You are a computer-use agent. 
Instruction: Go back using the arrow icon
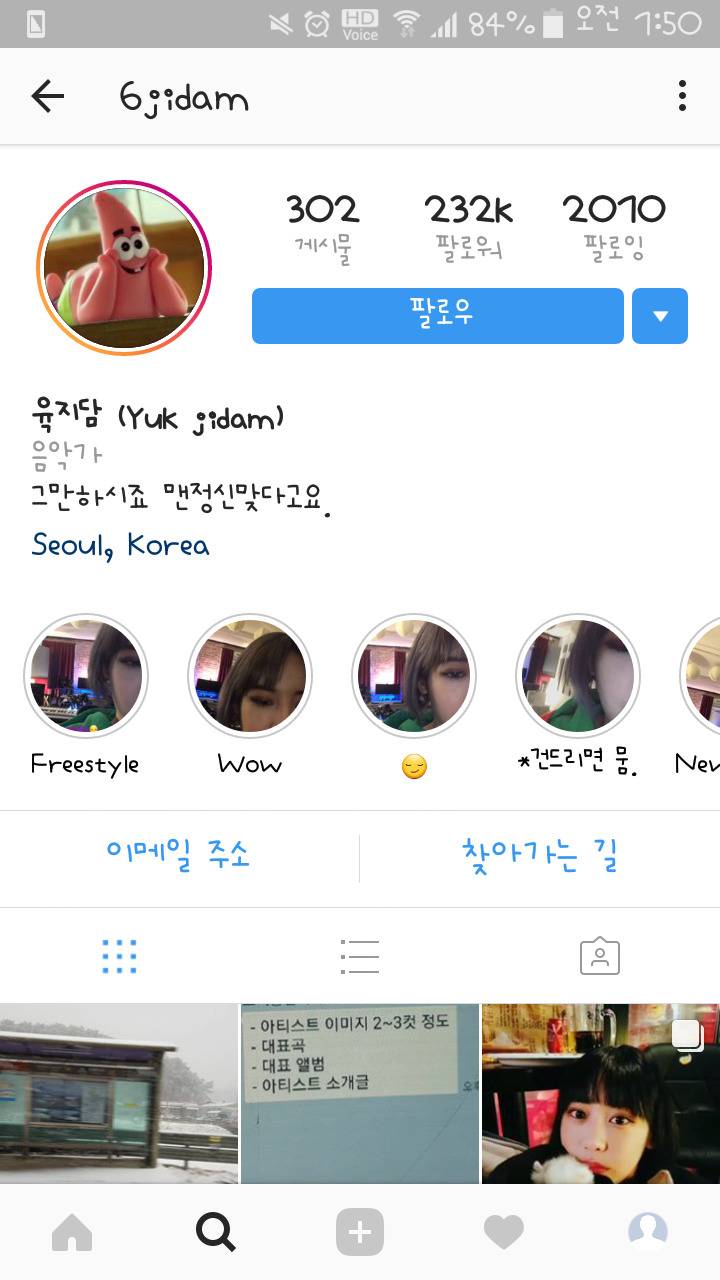tap(47, 97)
